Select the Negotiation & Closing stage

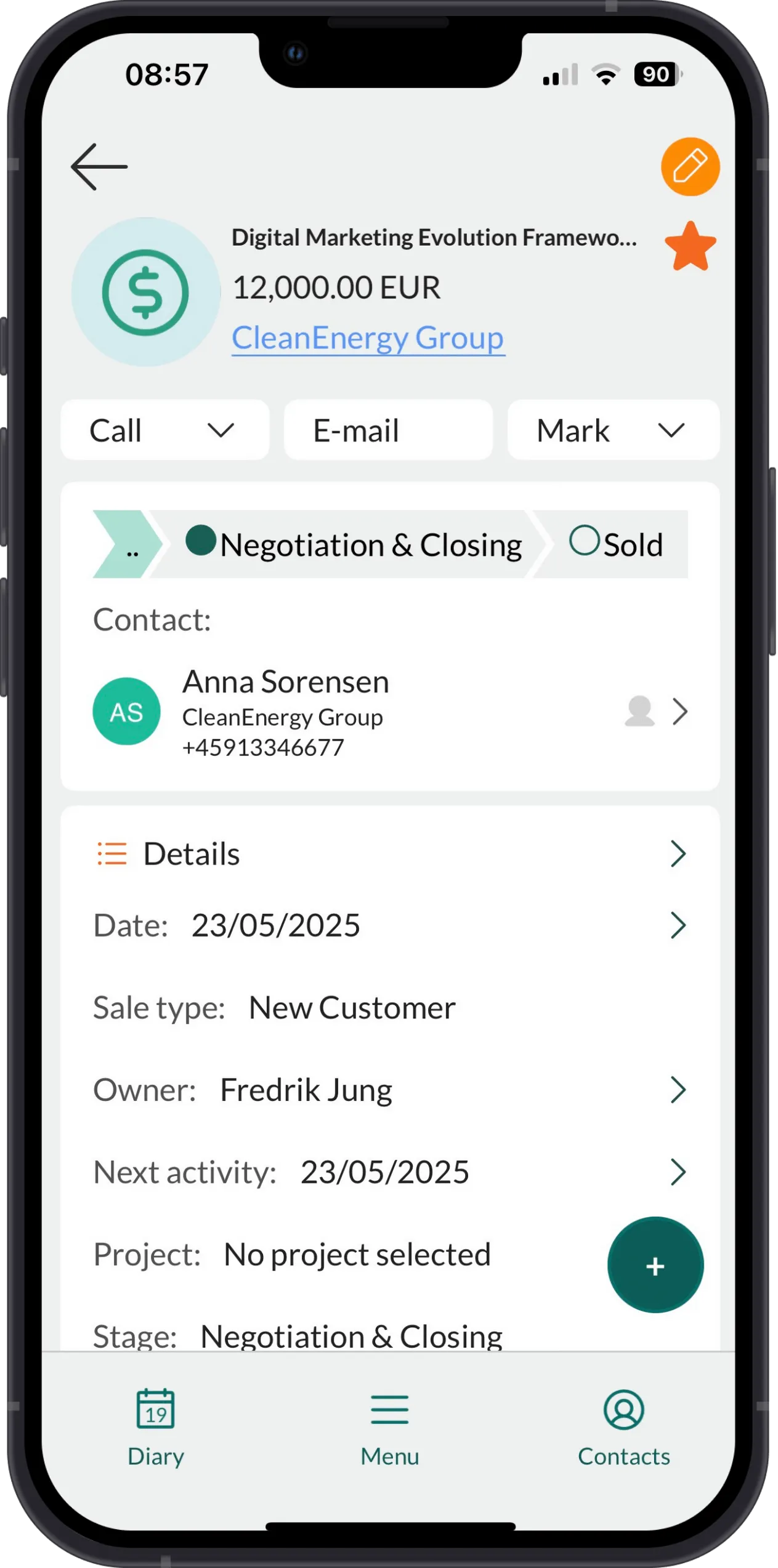354,544
